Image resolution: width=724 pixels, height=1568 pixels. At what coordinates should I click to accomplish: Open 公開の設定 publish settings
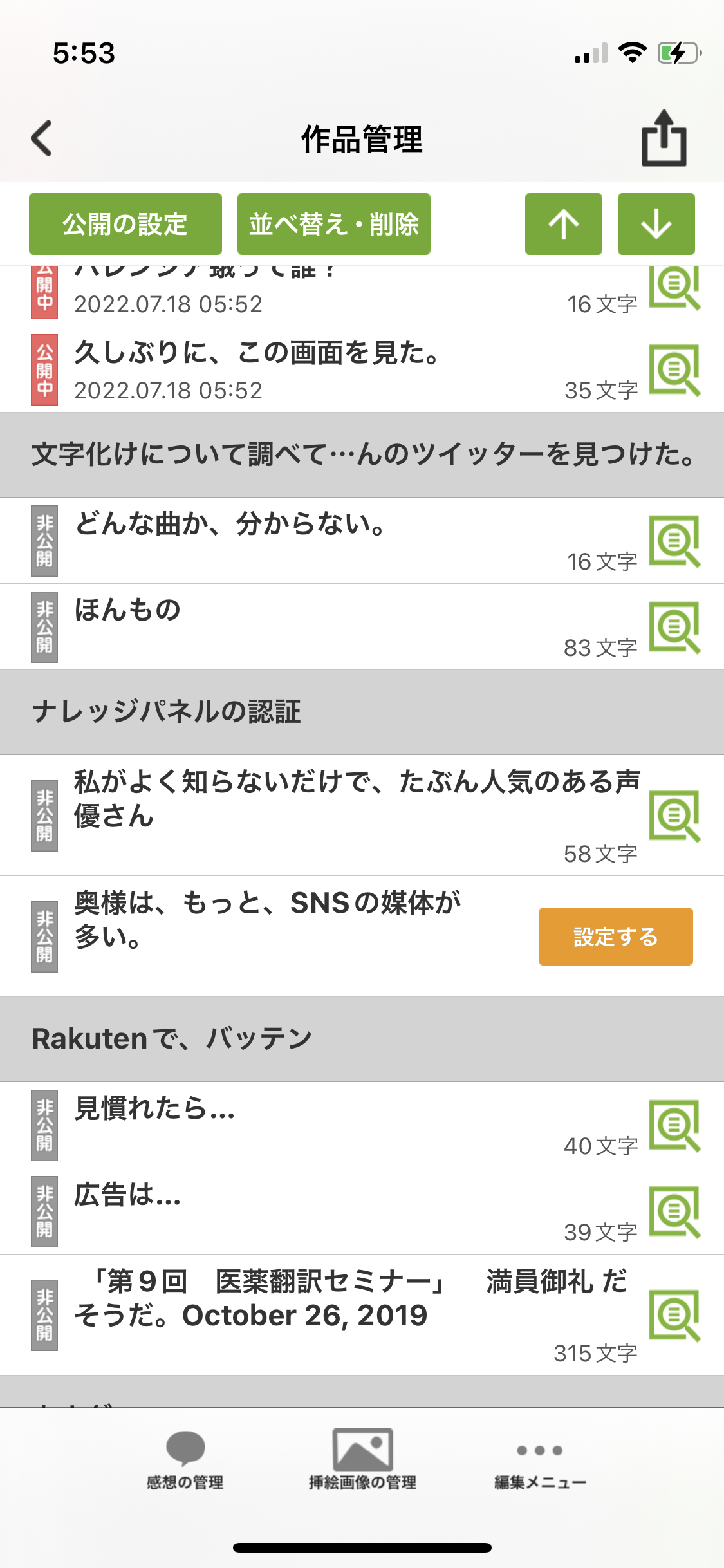click(125, 224)
